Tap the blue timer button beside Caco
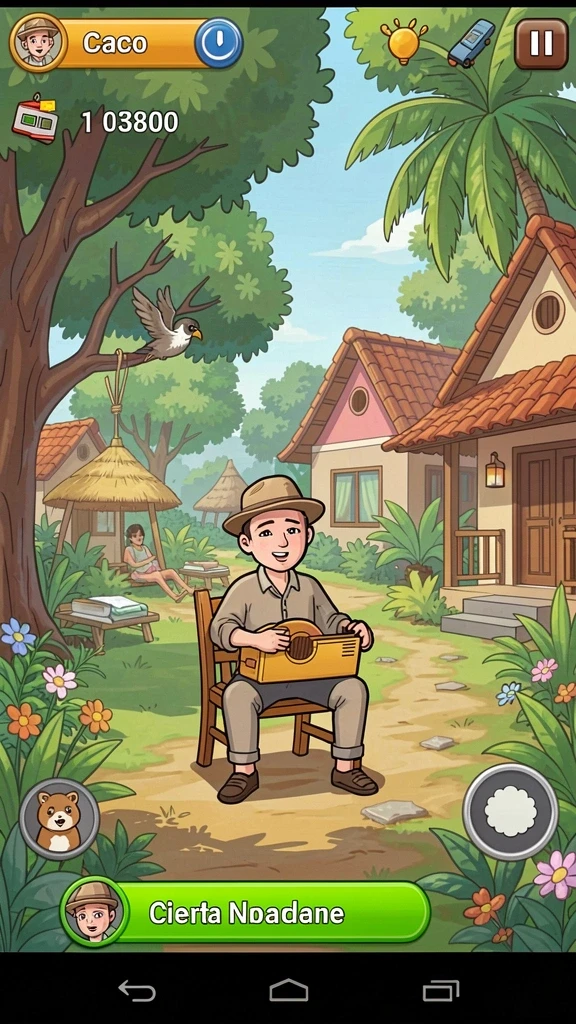576x1024 pixels. tap(219, 43)
